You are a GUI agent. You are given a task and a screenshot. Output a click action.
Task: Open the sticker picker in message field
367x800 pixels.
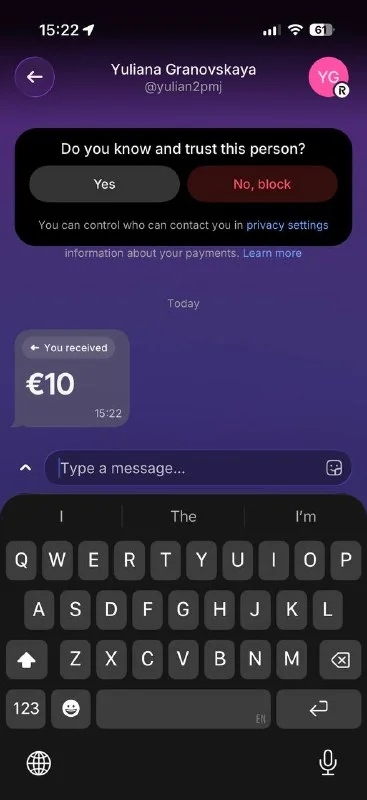(x=334, y=468)
